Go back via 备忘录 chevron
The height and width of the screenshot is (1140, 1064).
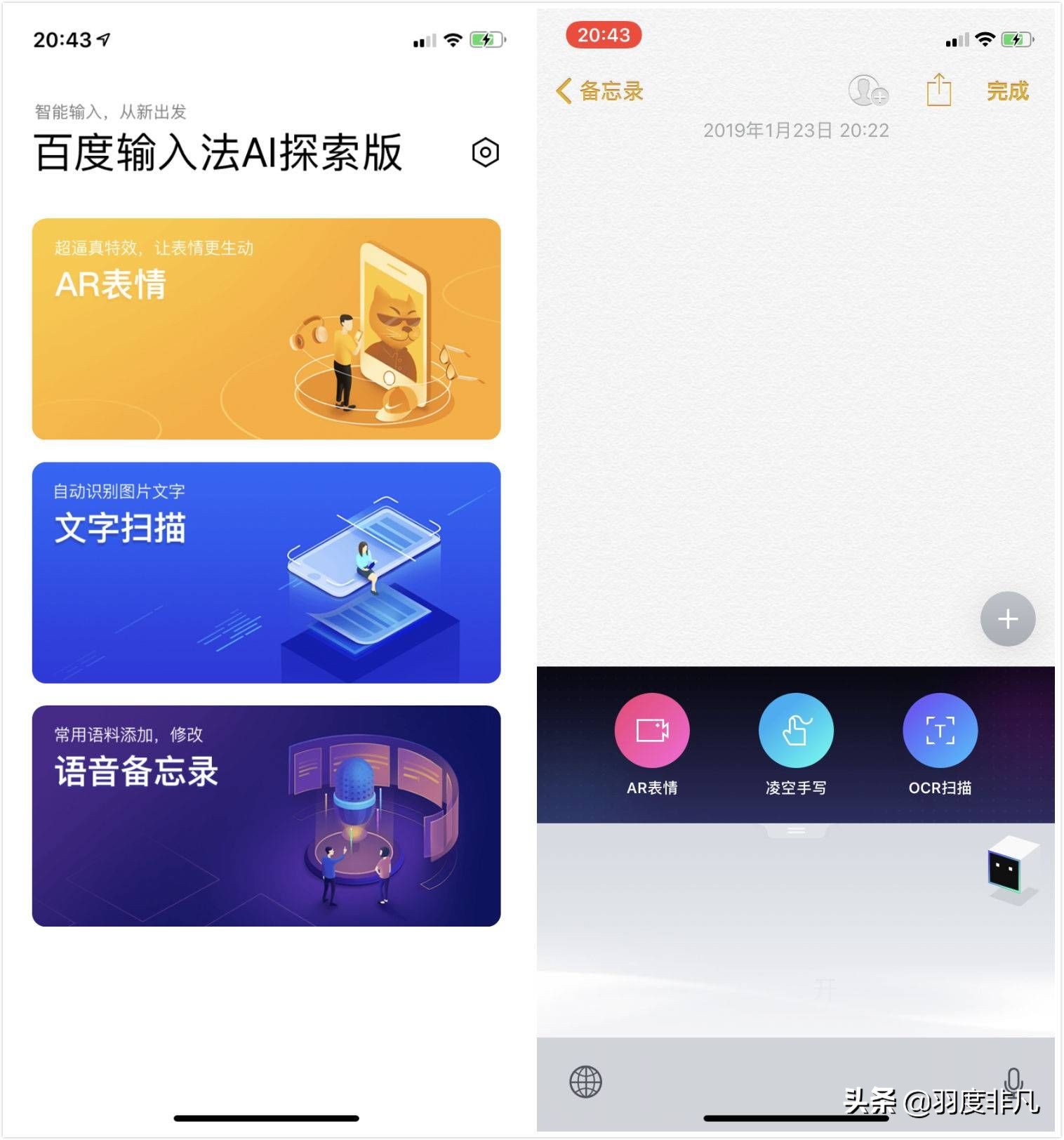click(x=598, y=91)
